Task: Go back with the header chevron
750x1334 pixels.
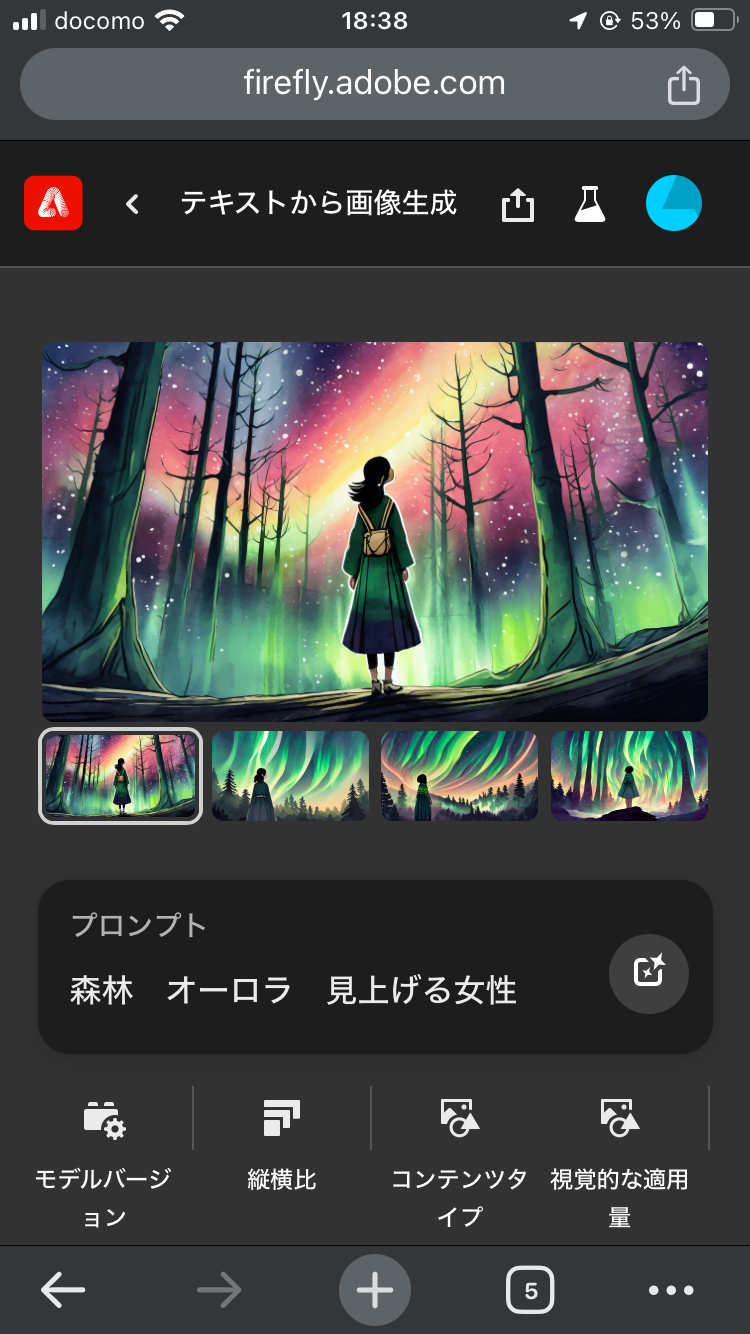Action: [132, 204]
